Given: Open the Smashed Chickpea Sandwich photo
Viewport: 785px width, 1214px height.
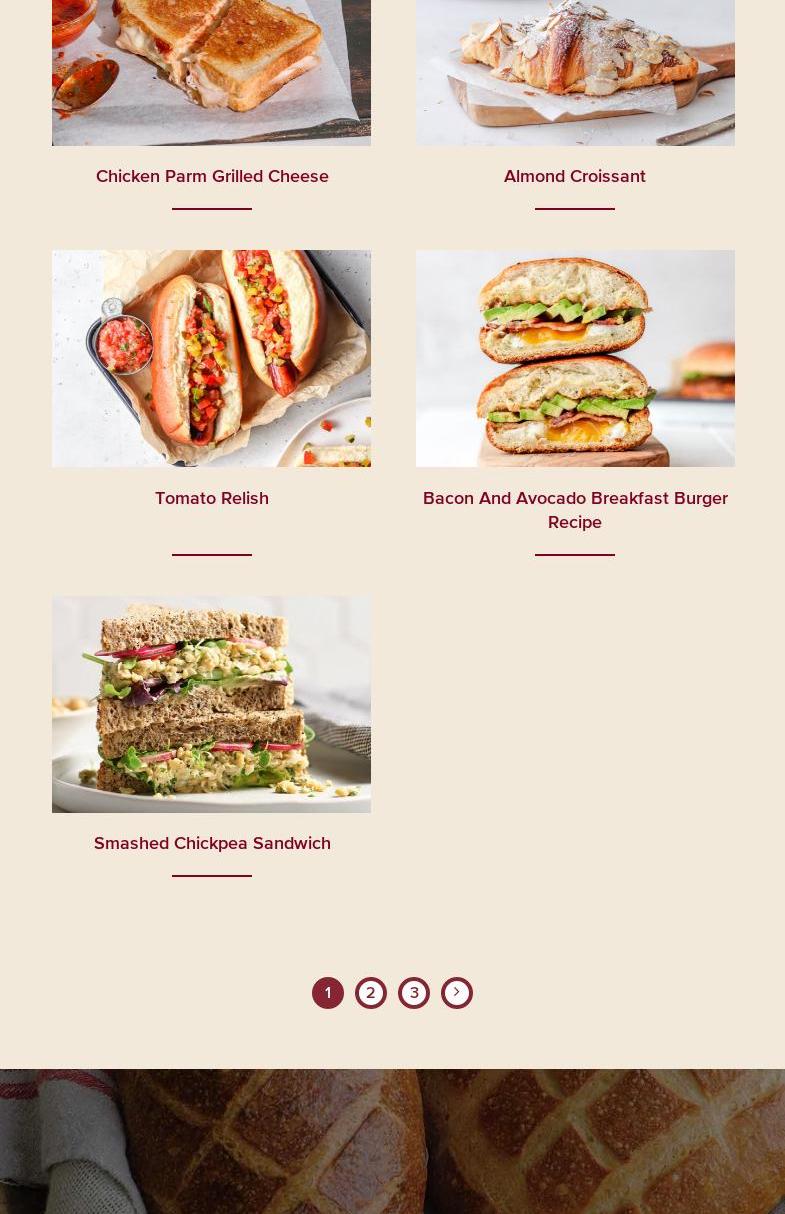Looking at the screenshot, I should click(x=211, y=704).
